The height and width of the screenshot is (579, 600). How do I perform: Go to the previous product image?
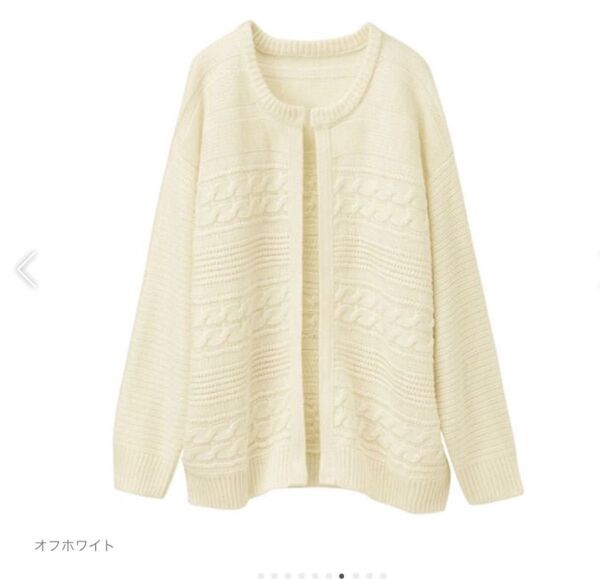coord(26,271)
